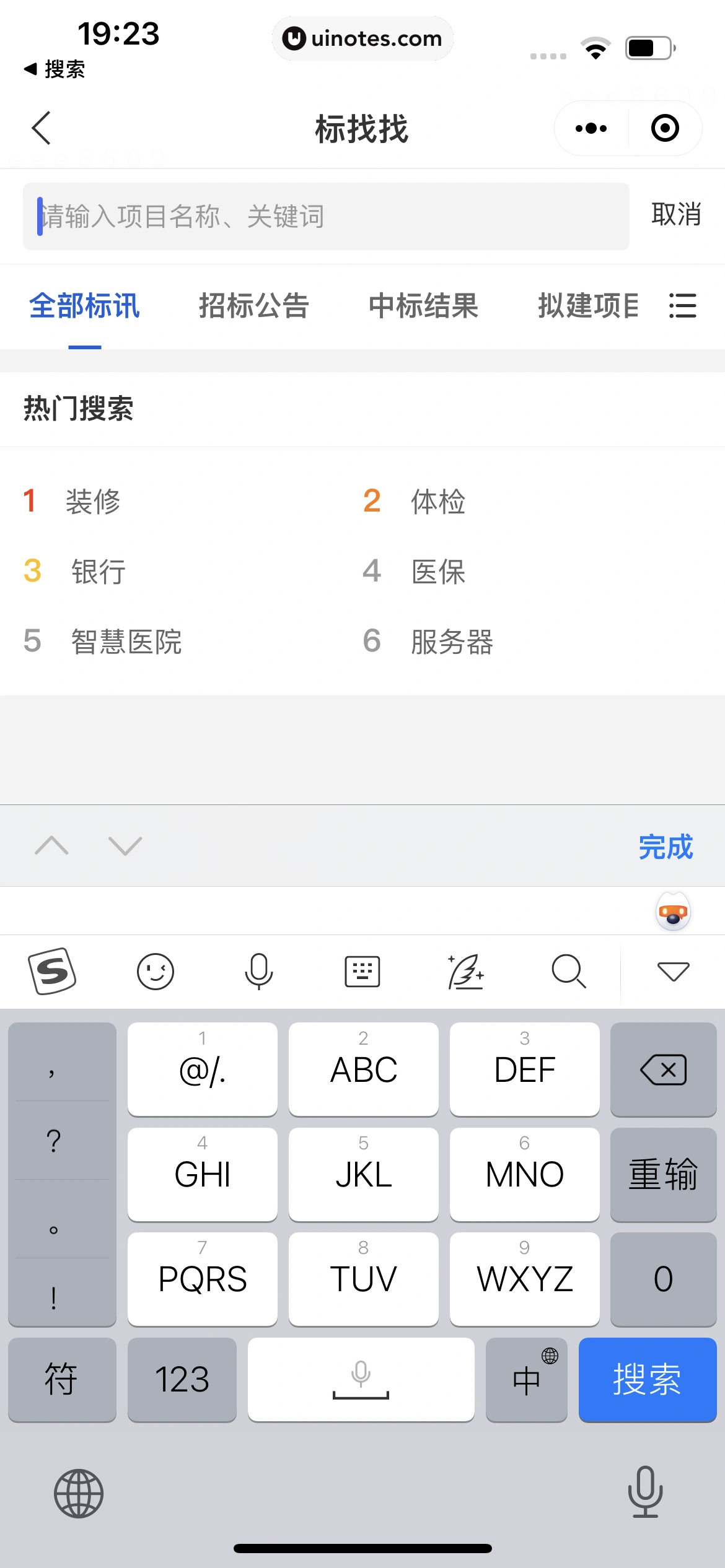Tap the blue 搜索 key on keyboard
The width and height of the screenshot is (725, 1568).
[x=647, y=1379]
